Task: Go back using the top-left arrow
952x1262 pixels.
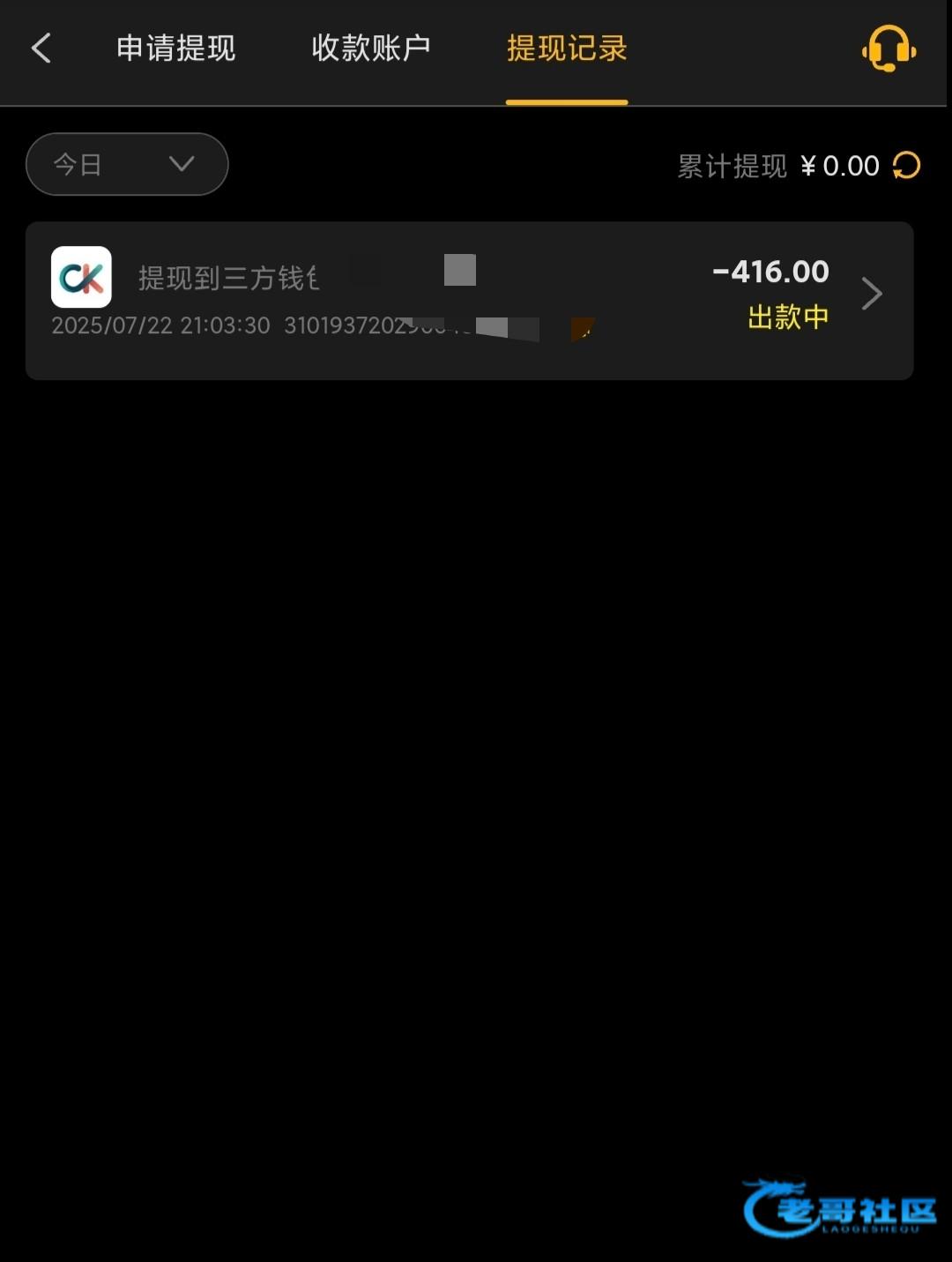Action: pyautogui.click(x=41, y=49)
